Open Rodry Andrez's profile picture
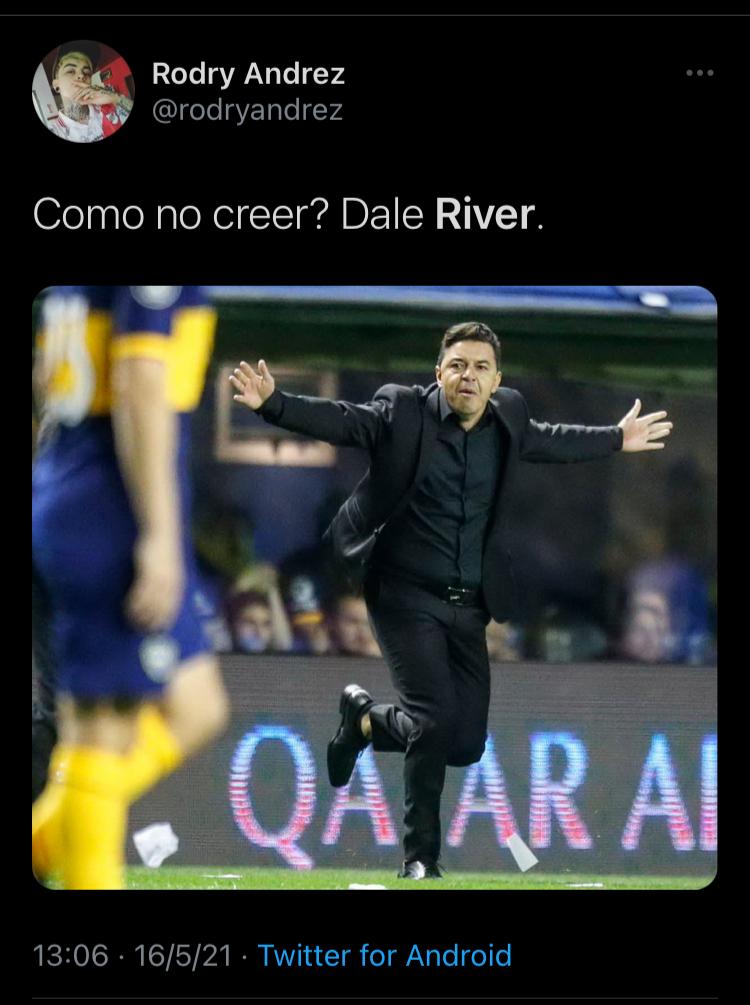Screen dimensions: 750x1005 (83, 92)
